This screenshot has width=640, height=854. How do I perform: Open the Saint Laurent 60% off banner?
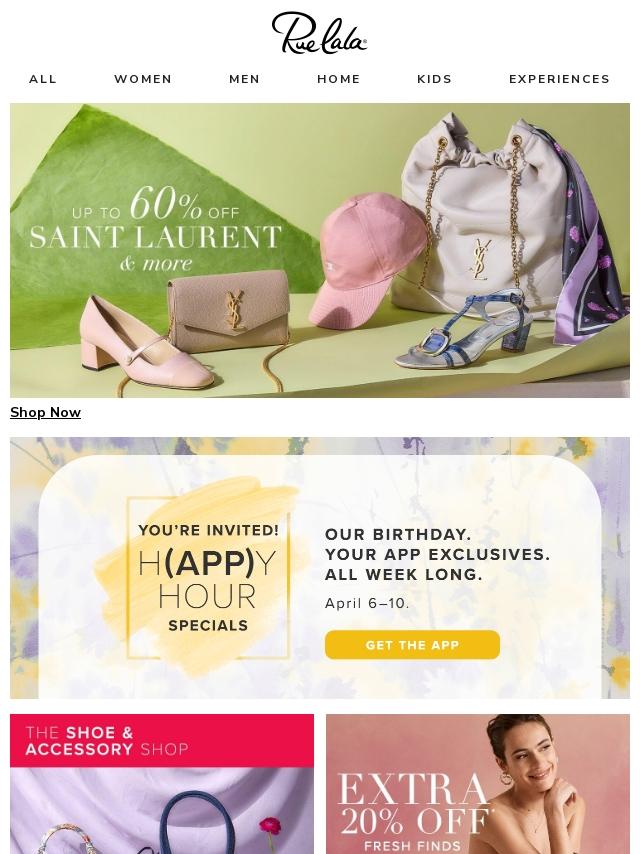(x=320, y=250)
